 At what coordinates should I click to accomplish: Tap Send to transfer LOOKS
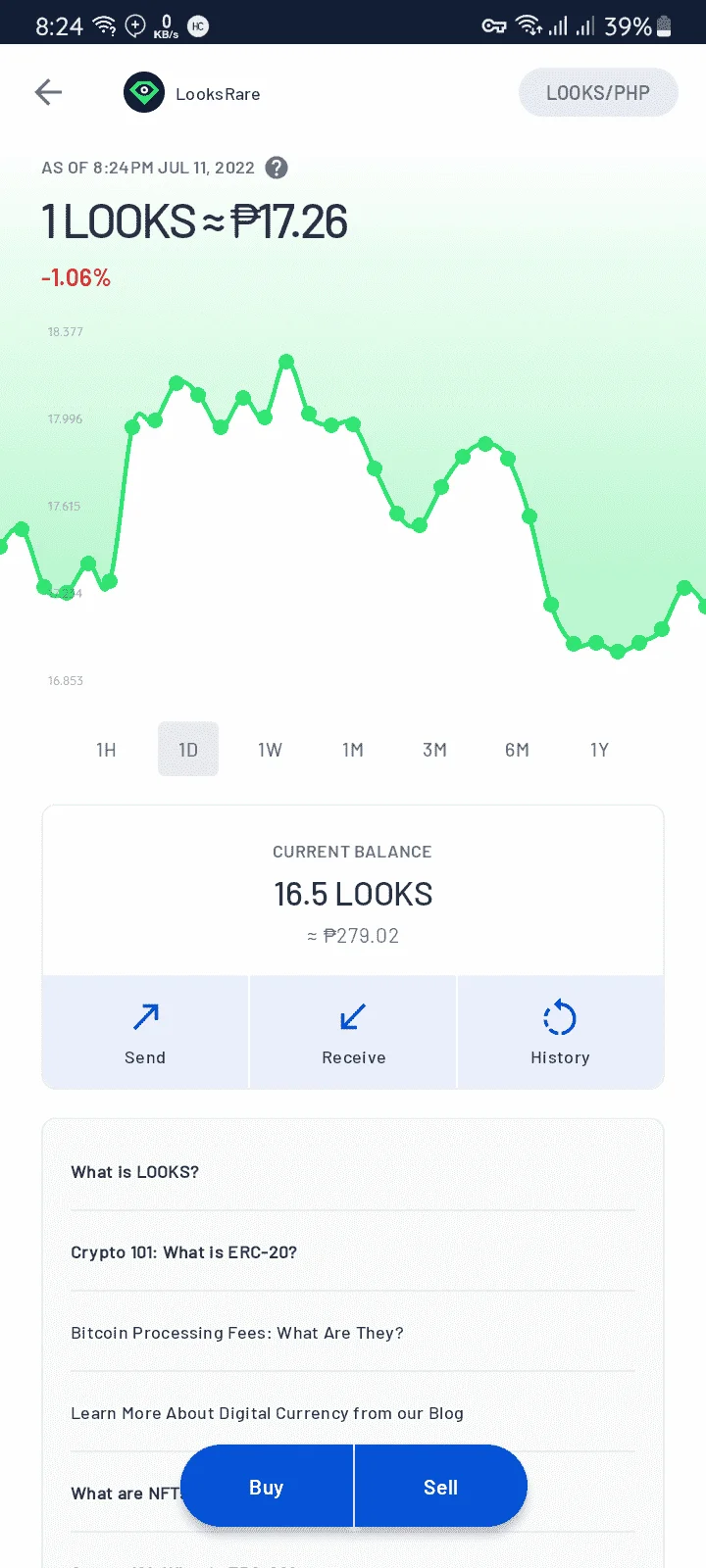(x=145, y=1032)
